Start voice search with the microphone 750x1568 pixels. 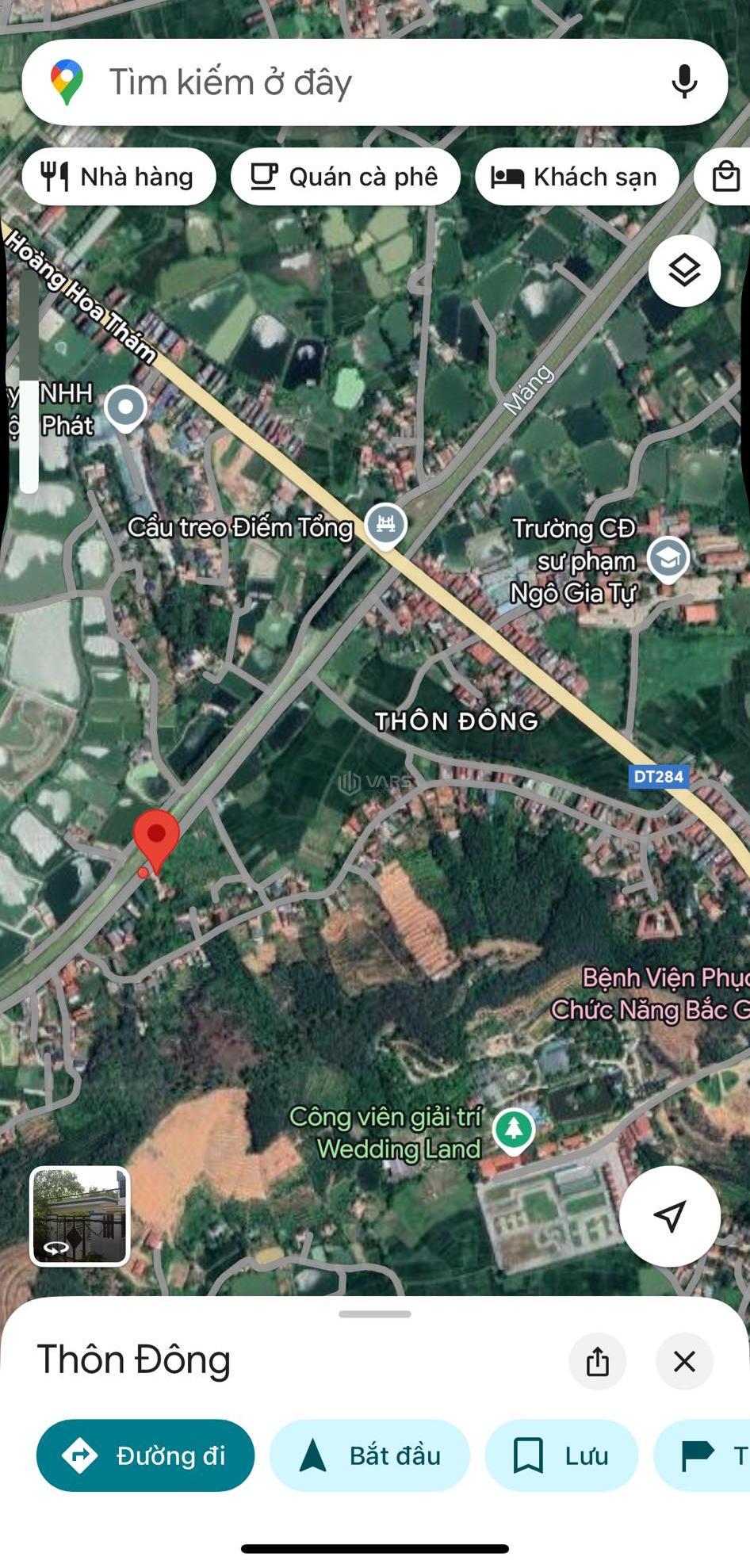click(x=683, y=82)
